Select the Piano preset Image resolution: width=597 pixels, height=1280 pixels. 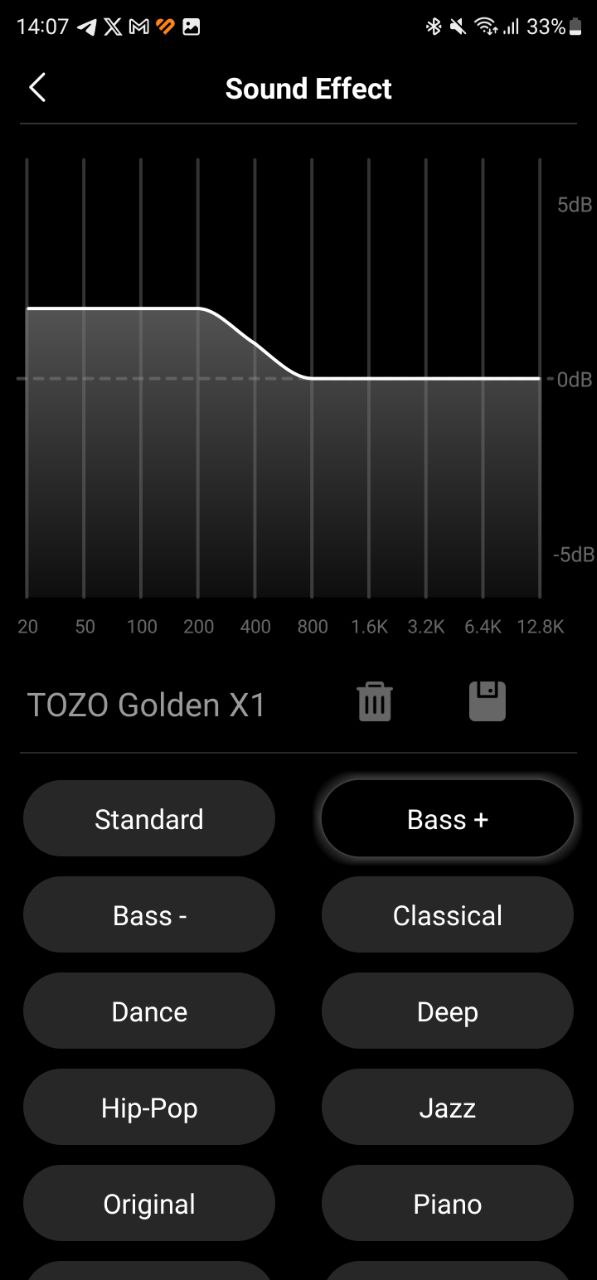point(448,1203)
